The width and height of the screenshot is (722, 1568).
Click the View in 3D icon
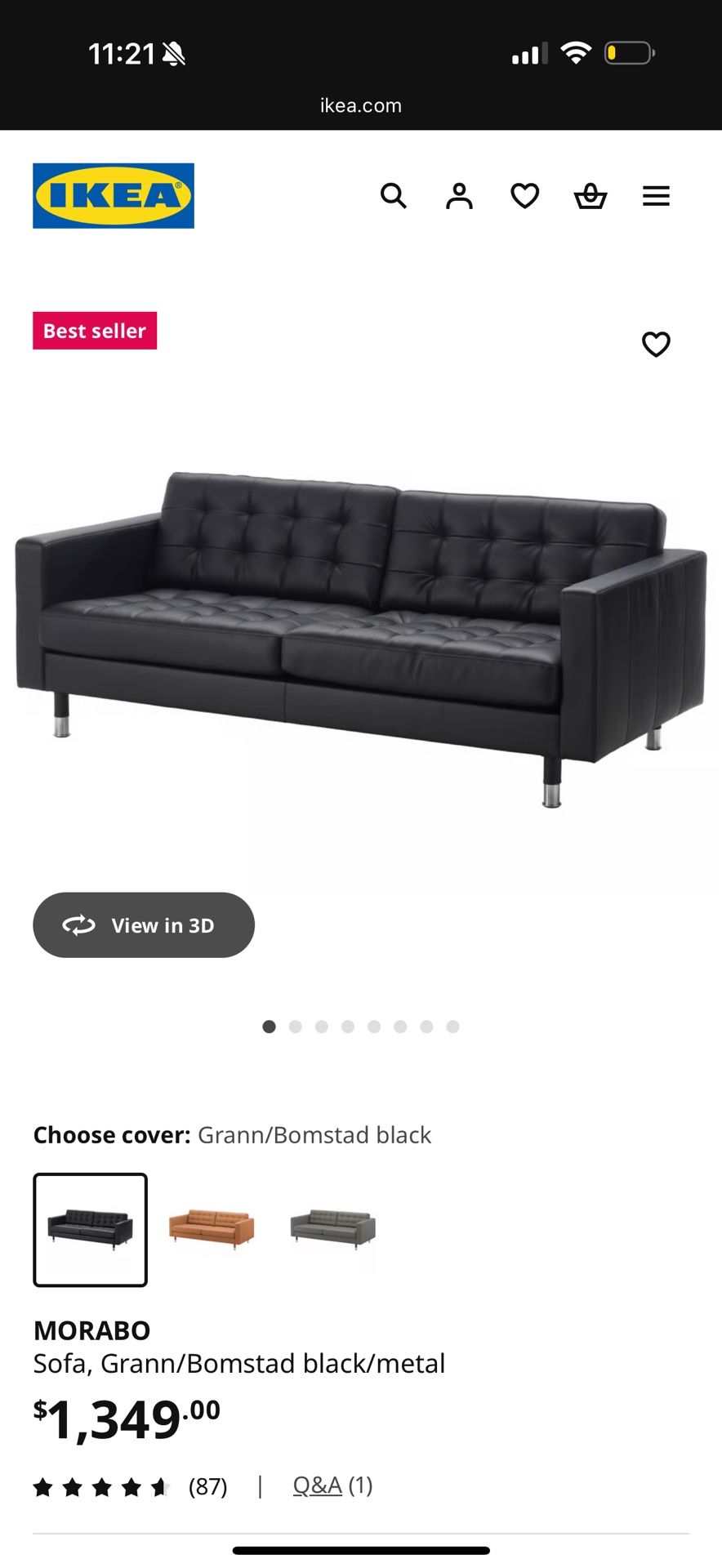[x=78, y=924]
